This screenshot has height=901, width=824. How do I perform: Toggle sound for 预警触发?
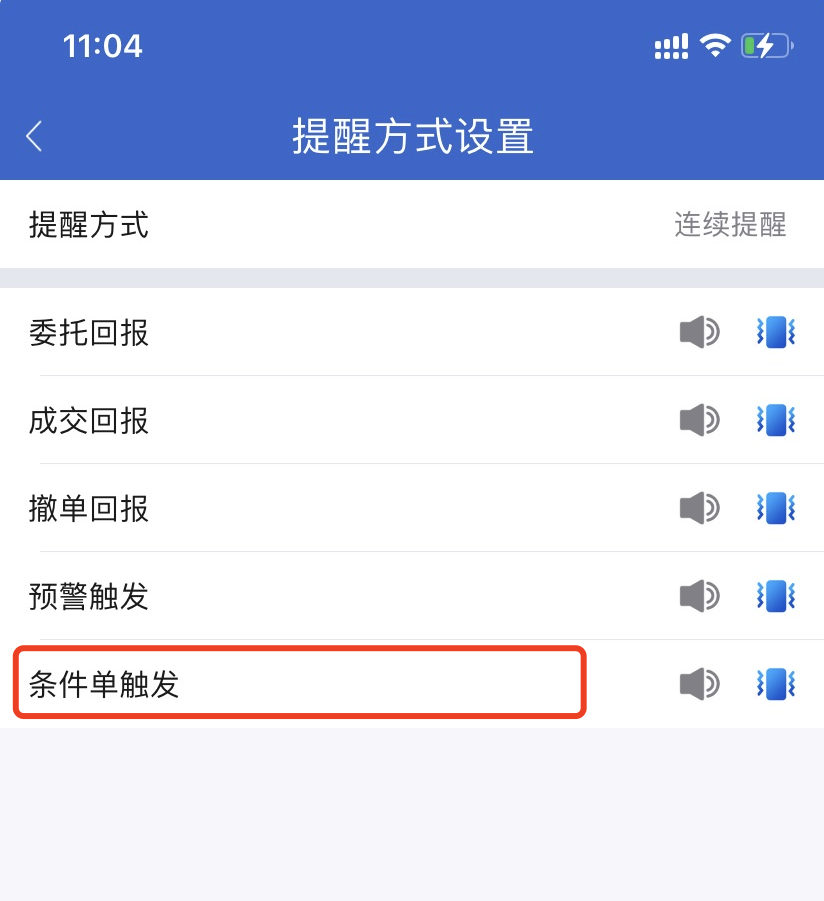pos(699,596)
